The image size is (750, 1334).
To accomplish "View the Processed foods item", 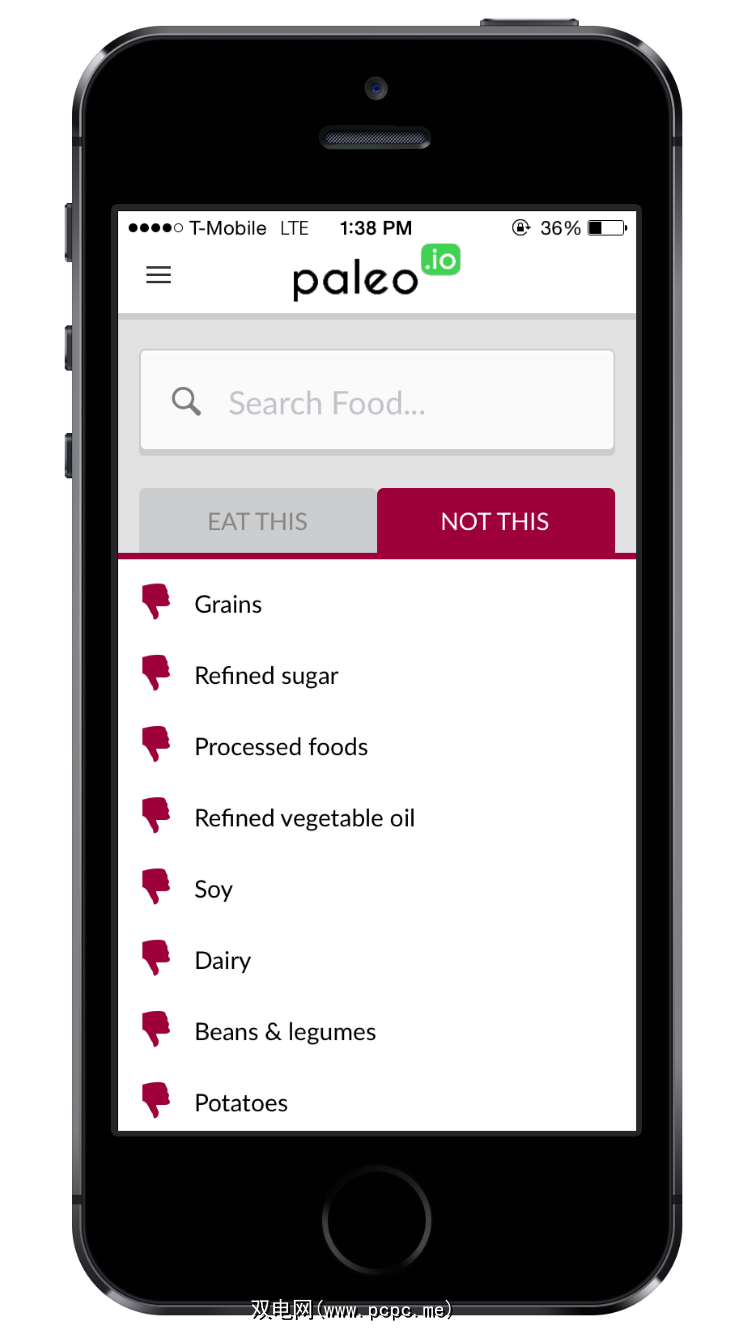I will pyautogui.click(x=281, y=747).
